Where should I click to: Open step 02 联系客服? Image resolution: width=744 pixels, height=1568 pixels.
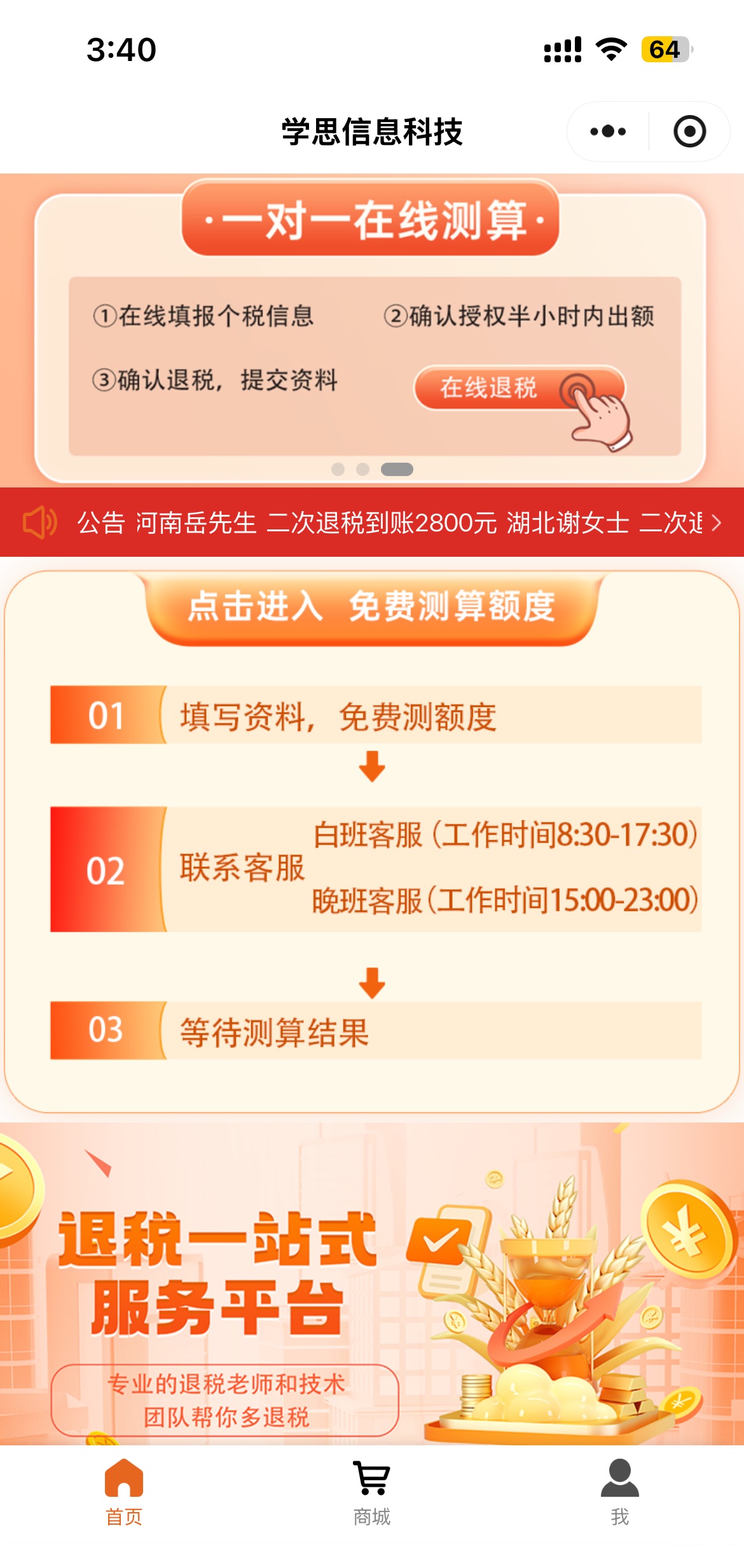(x=375, y=869)
